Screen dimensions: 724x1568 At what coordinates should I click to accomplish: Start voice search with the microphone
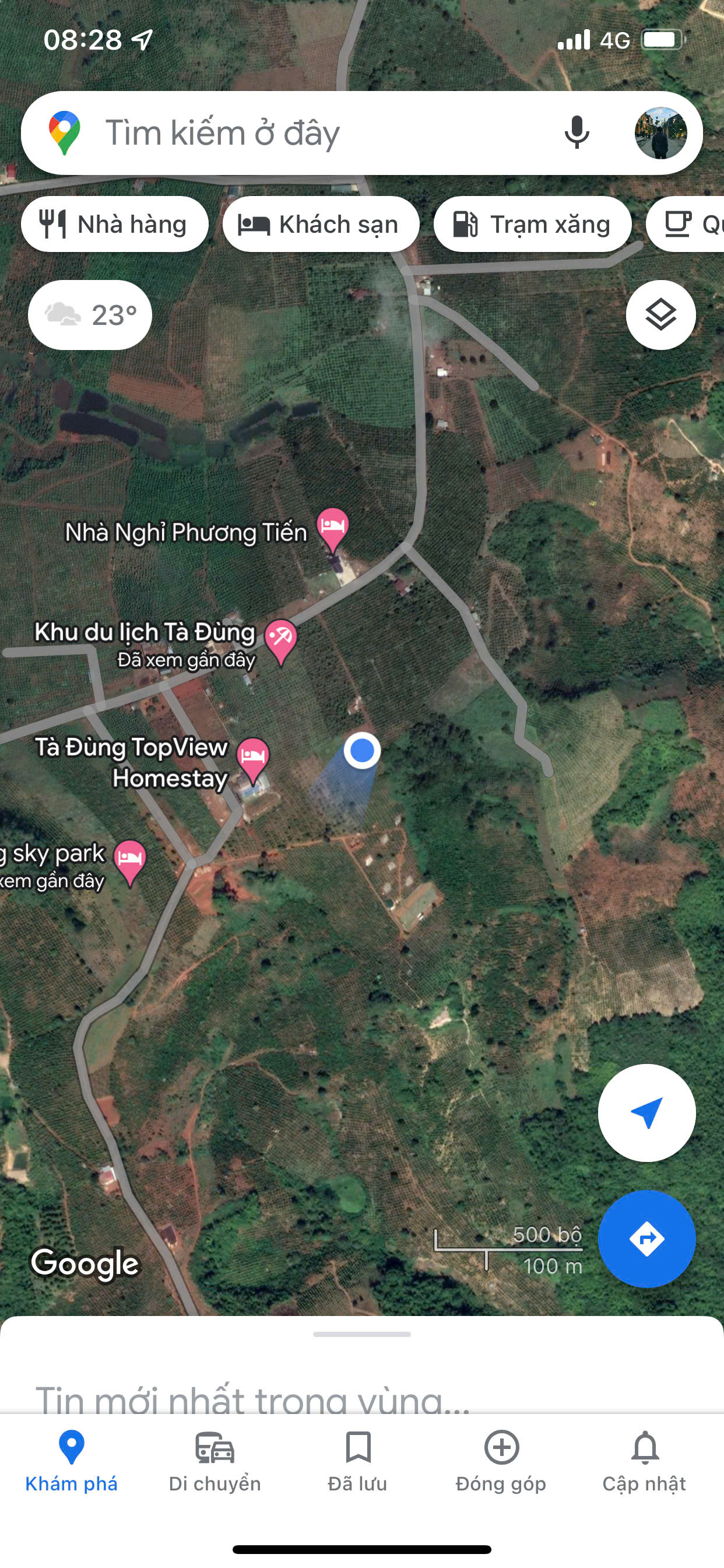576,132
